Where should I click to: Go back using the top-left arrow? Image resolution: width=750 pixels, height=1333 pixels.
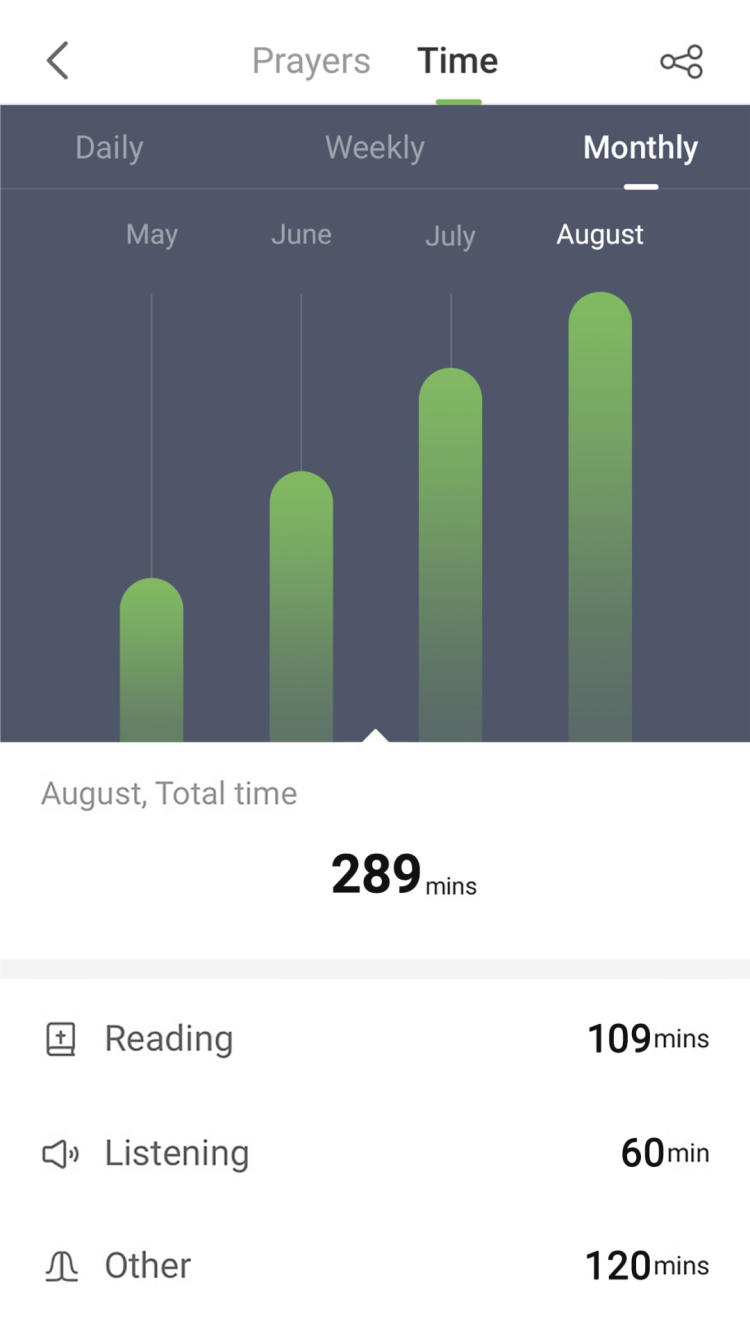click(58, 61)
